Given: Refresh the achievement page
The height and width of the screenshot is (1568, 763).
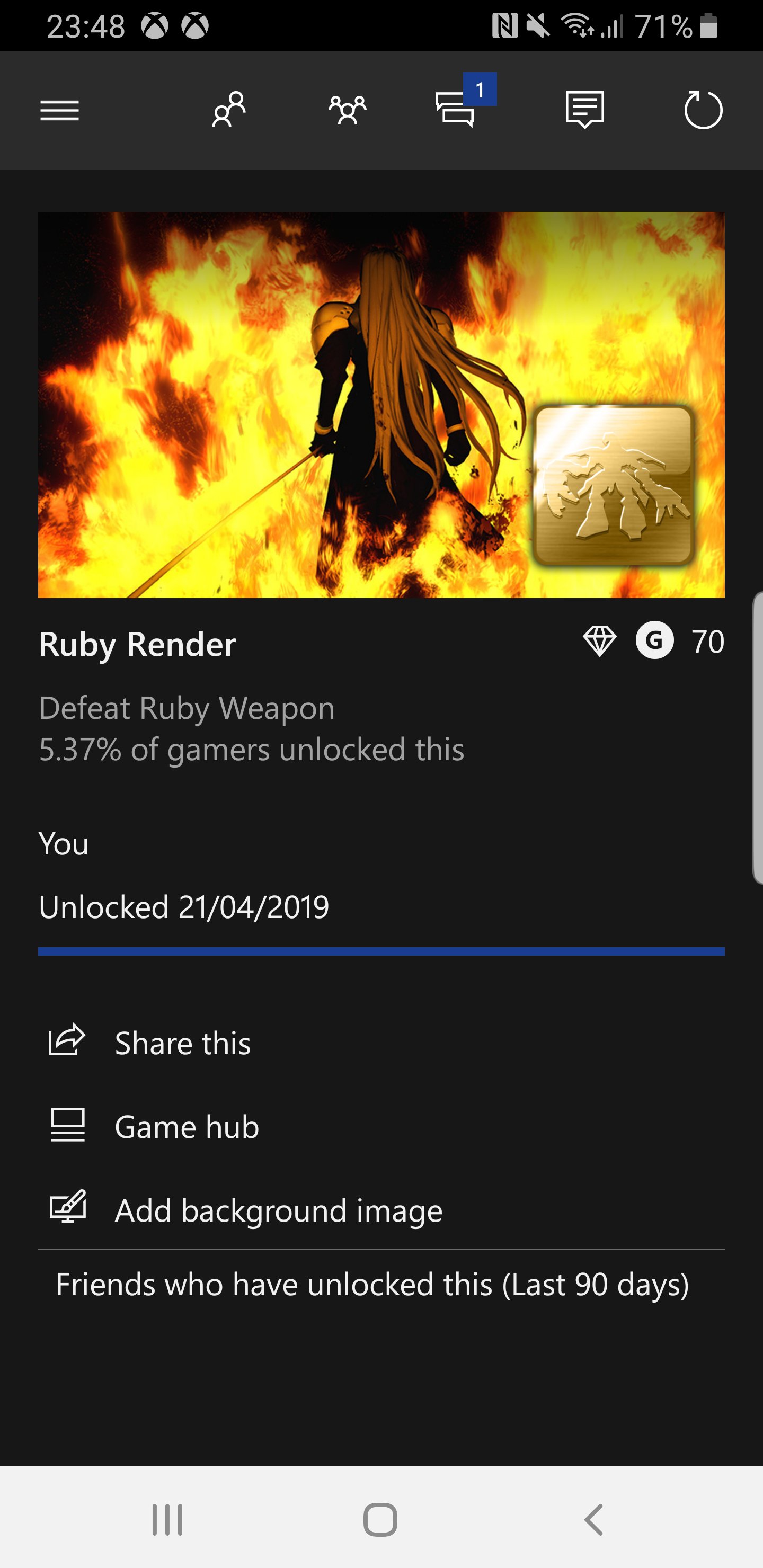Looking at the screenshot, I should (x=703, y=110).
